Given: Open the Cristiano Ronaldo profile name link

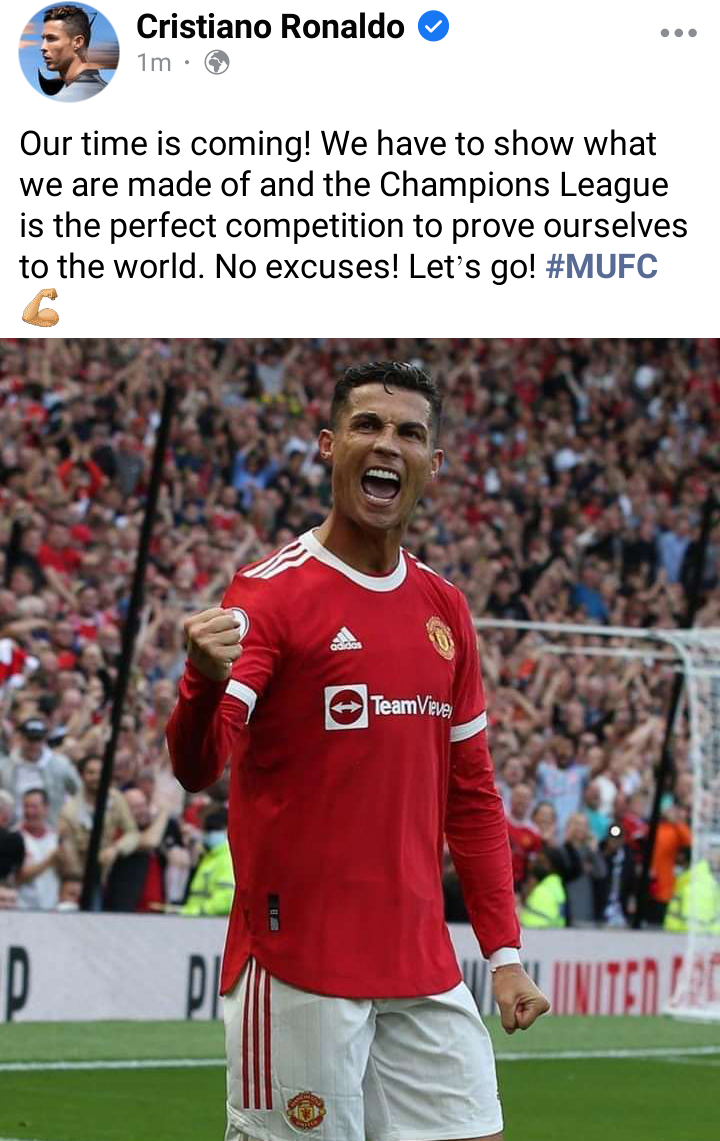Looking at the screenshot, I should click(270, 27).
